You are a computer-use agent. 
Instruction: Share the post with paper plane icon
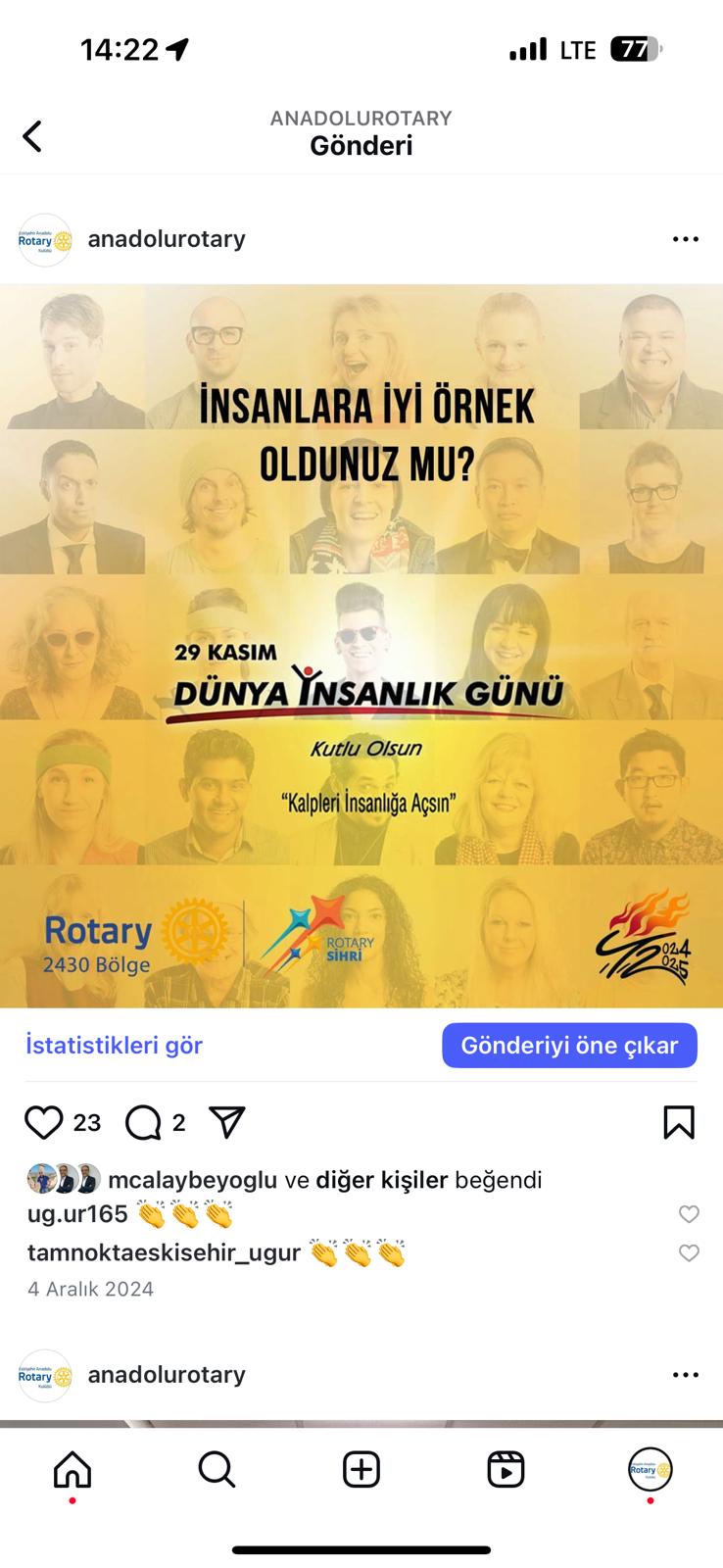pos(226,1122)
